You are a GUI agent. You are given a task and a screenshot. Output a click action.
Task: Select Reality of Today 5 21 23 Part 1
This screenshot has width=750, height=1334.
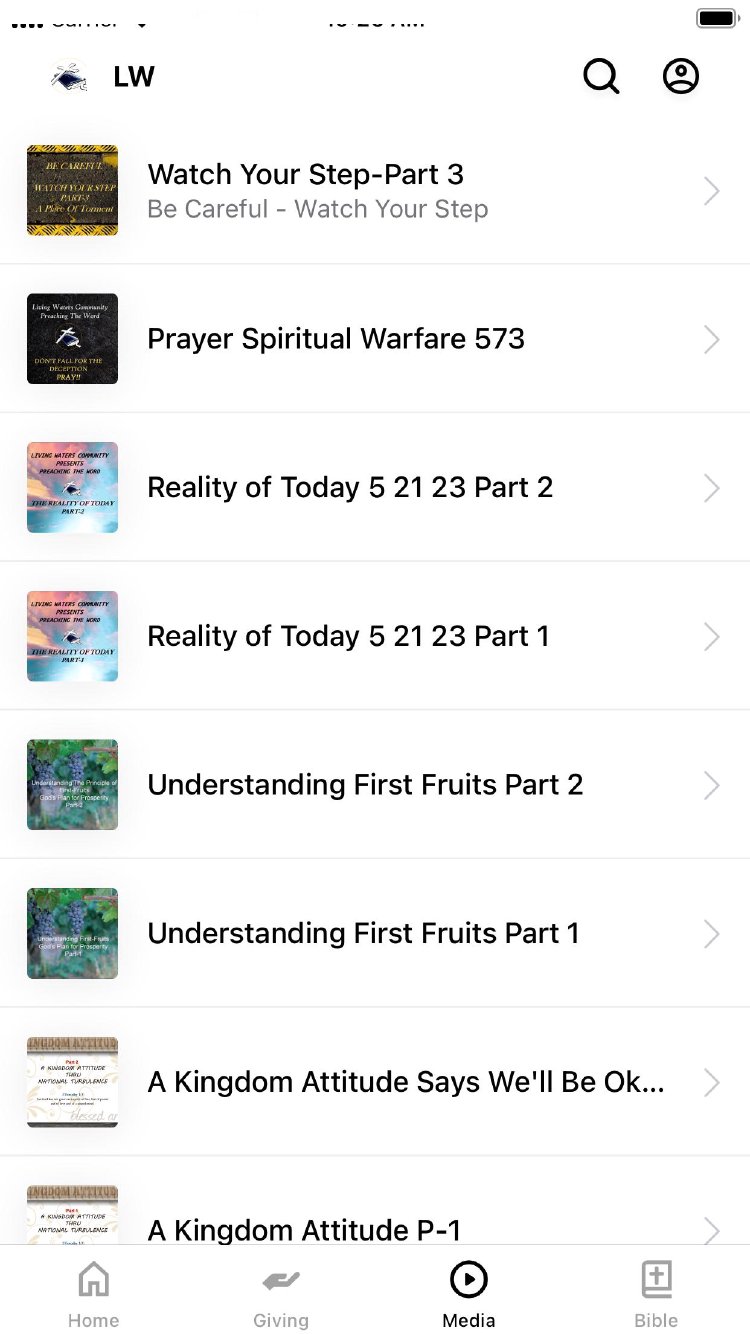coord(375,636)
